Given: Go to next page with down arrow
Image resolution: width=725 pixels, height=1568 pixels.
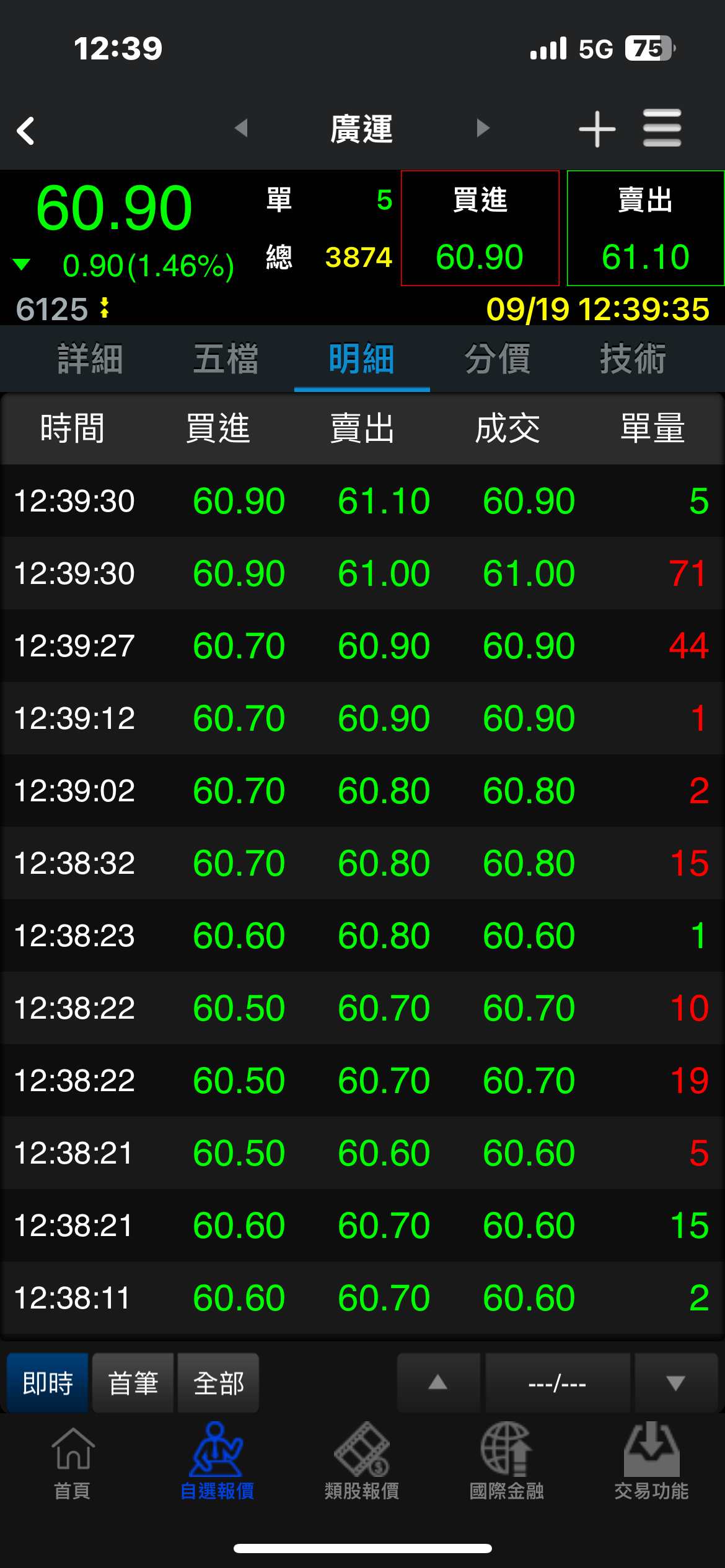Looking at the screenshot, I should (x=675, y=1383).
